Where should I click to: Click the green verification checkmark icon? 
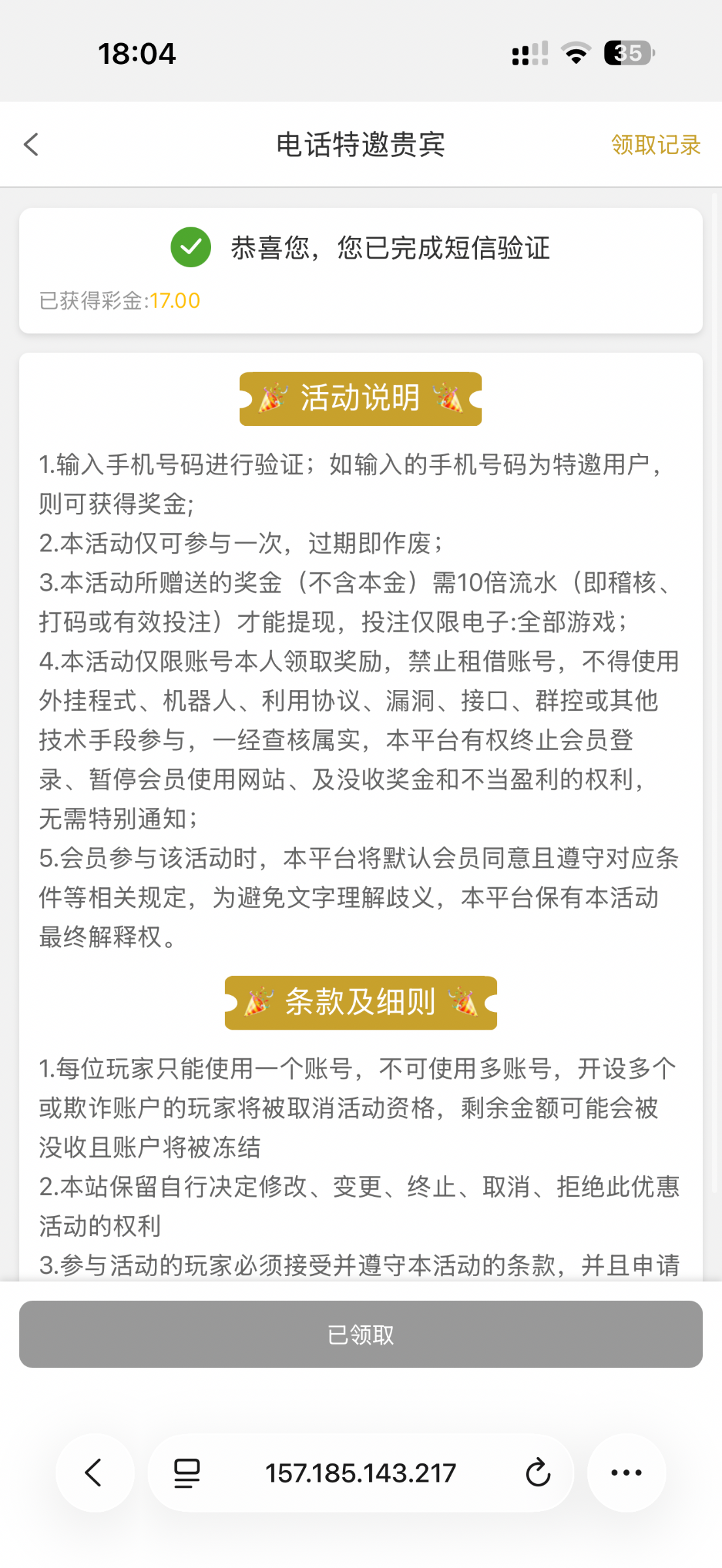click(x=189, y=248)
